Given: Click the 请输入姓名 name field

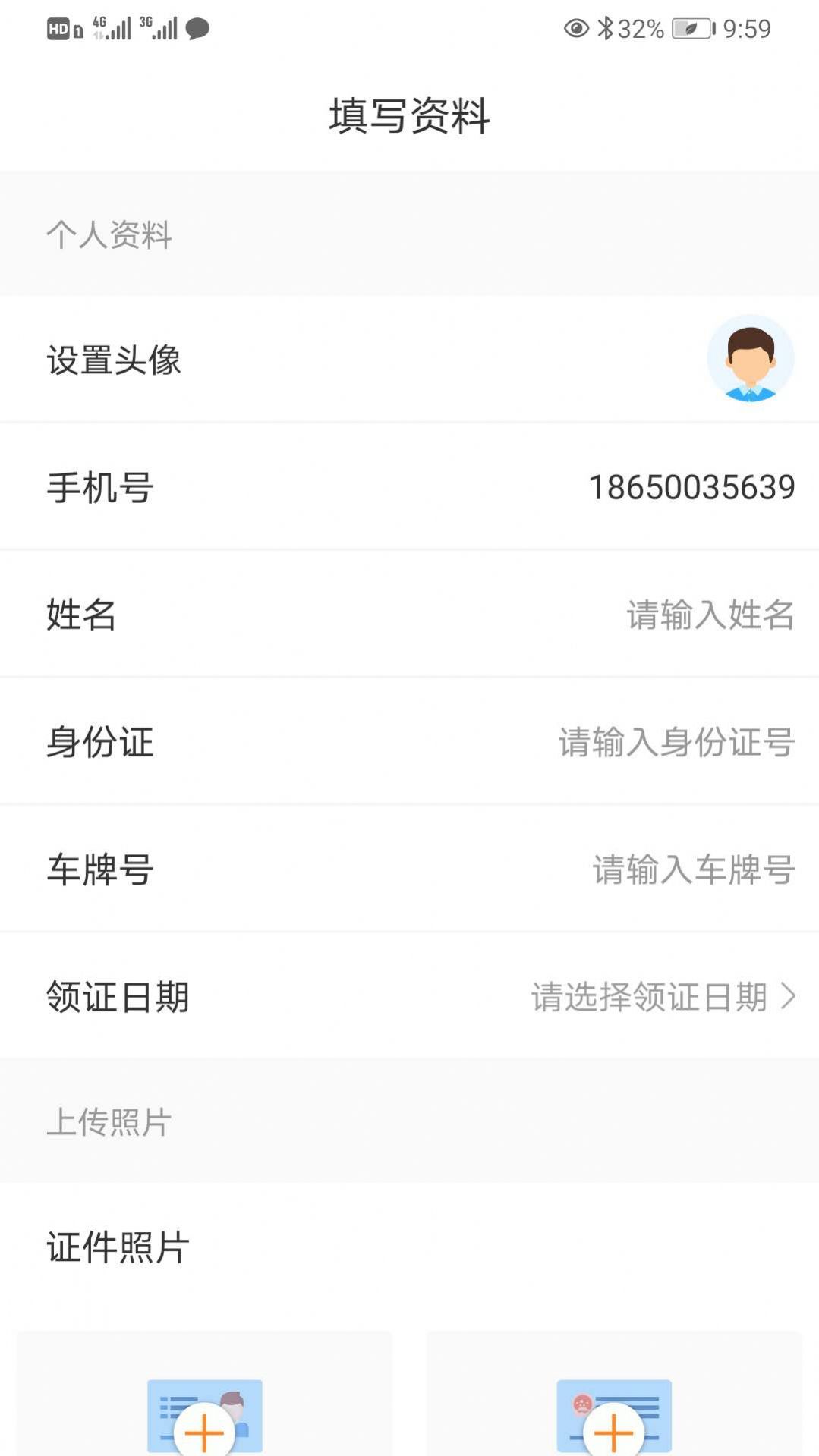Looking at the screenshot, I should tap(708, 615).
